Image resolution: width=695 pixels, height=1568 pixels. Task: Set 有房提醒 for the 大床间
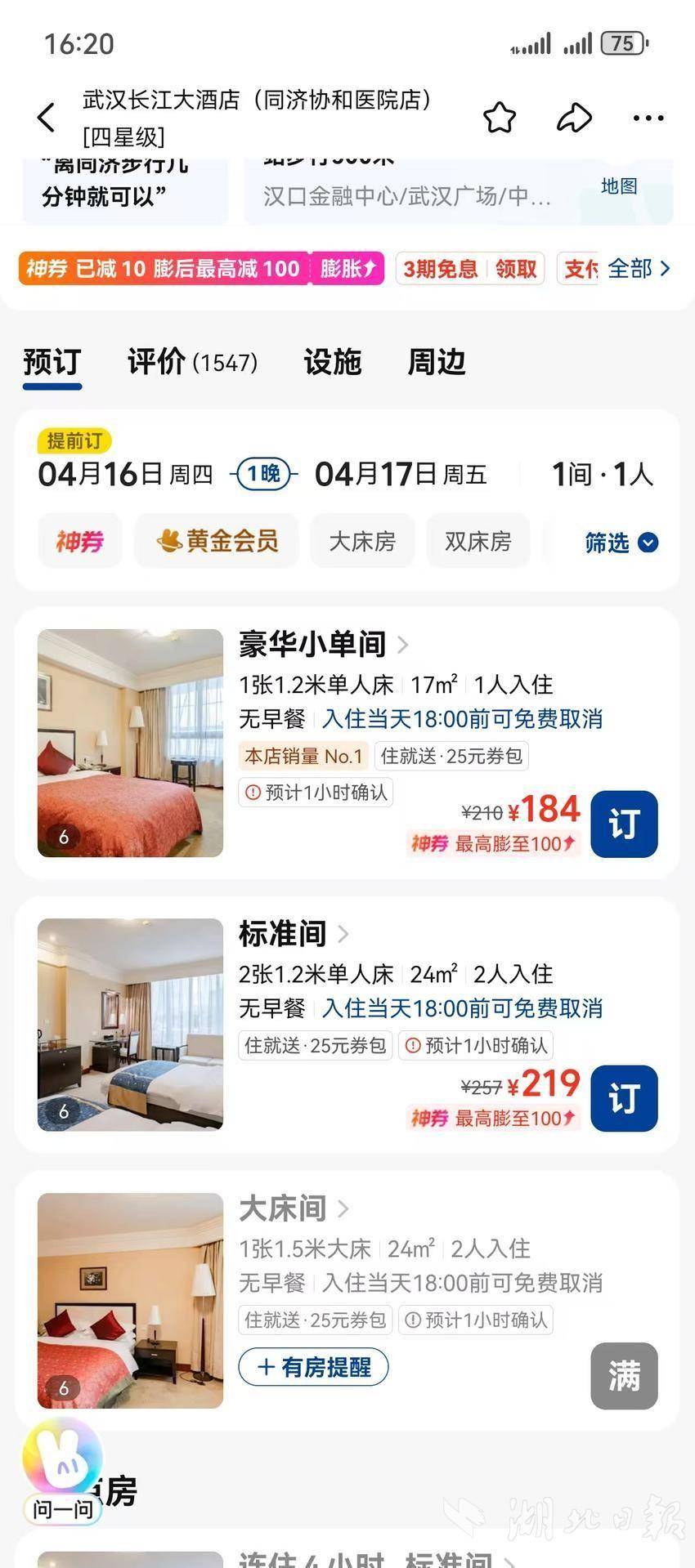313,1367
